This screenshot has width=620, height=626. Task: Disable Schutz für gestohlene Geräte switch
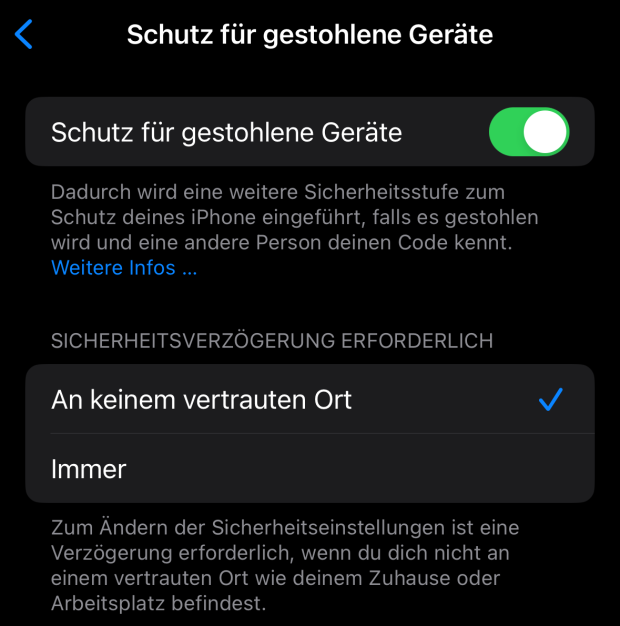[528, 132]
